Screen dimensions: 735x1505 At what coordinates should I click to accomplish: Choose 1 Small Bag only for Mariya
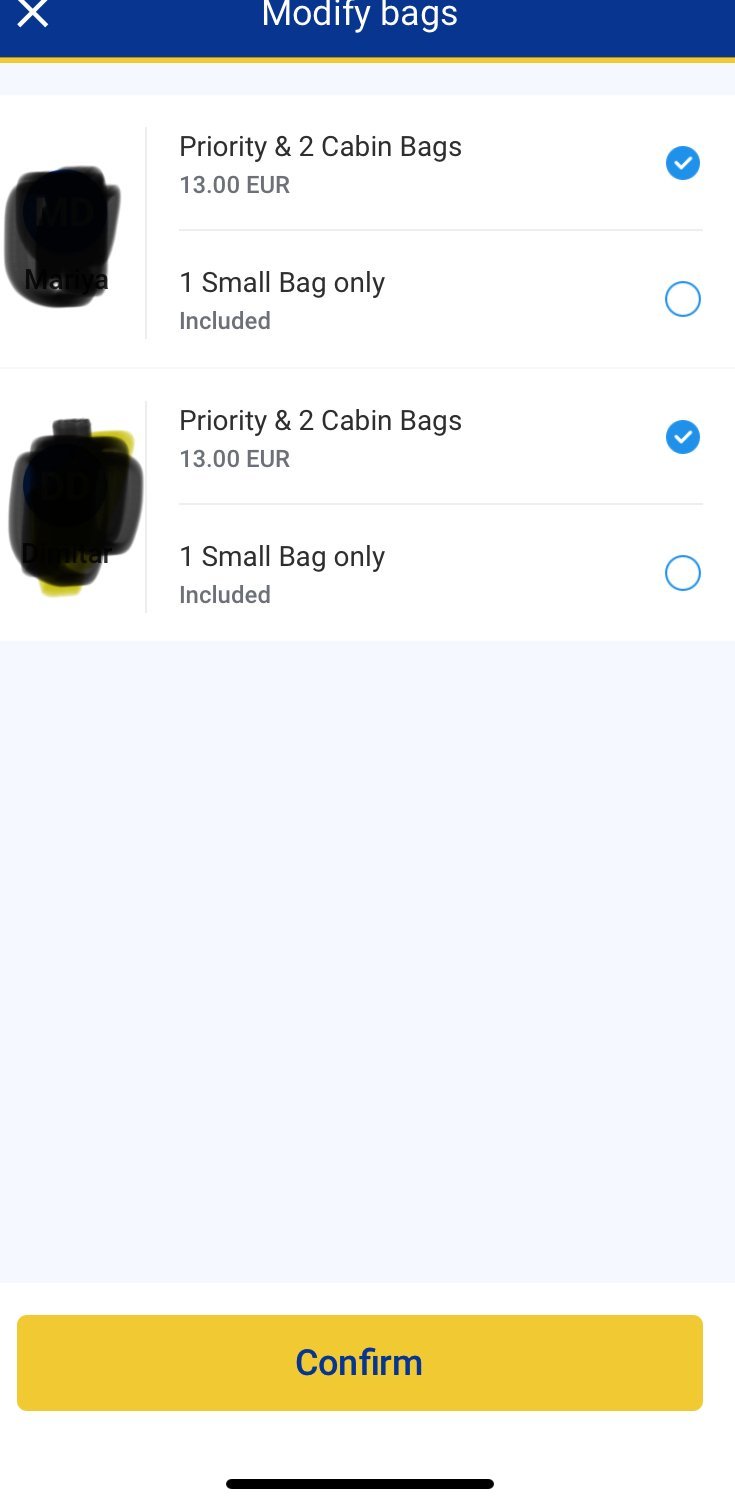click(x=682, y=299)
